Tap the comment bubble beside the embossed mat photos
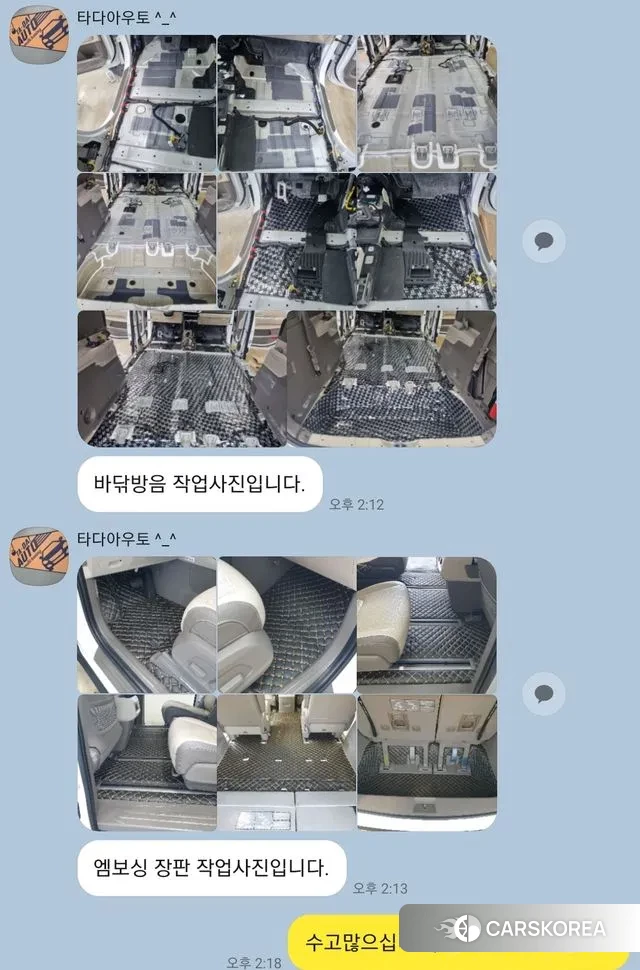Screen dimensions: 640x970 coord(544,693)
